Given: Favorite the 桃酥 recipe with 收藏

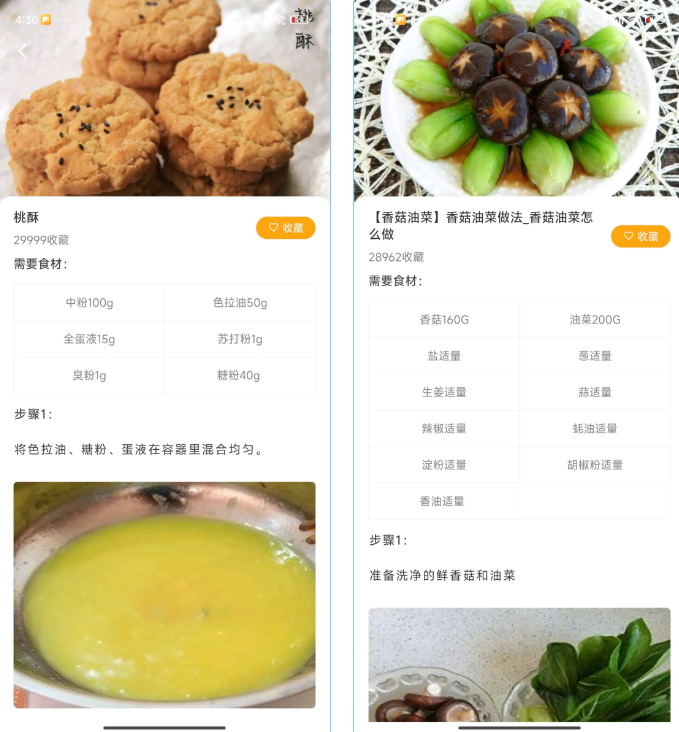Looking at the screenshot, I should click(285, 228).
